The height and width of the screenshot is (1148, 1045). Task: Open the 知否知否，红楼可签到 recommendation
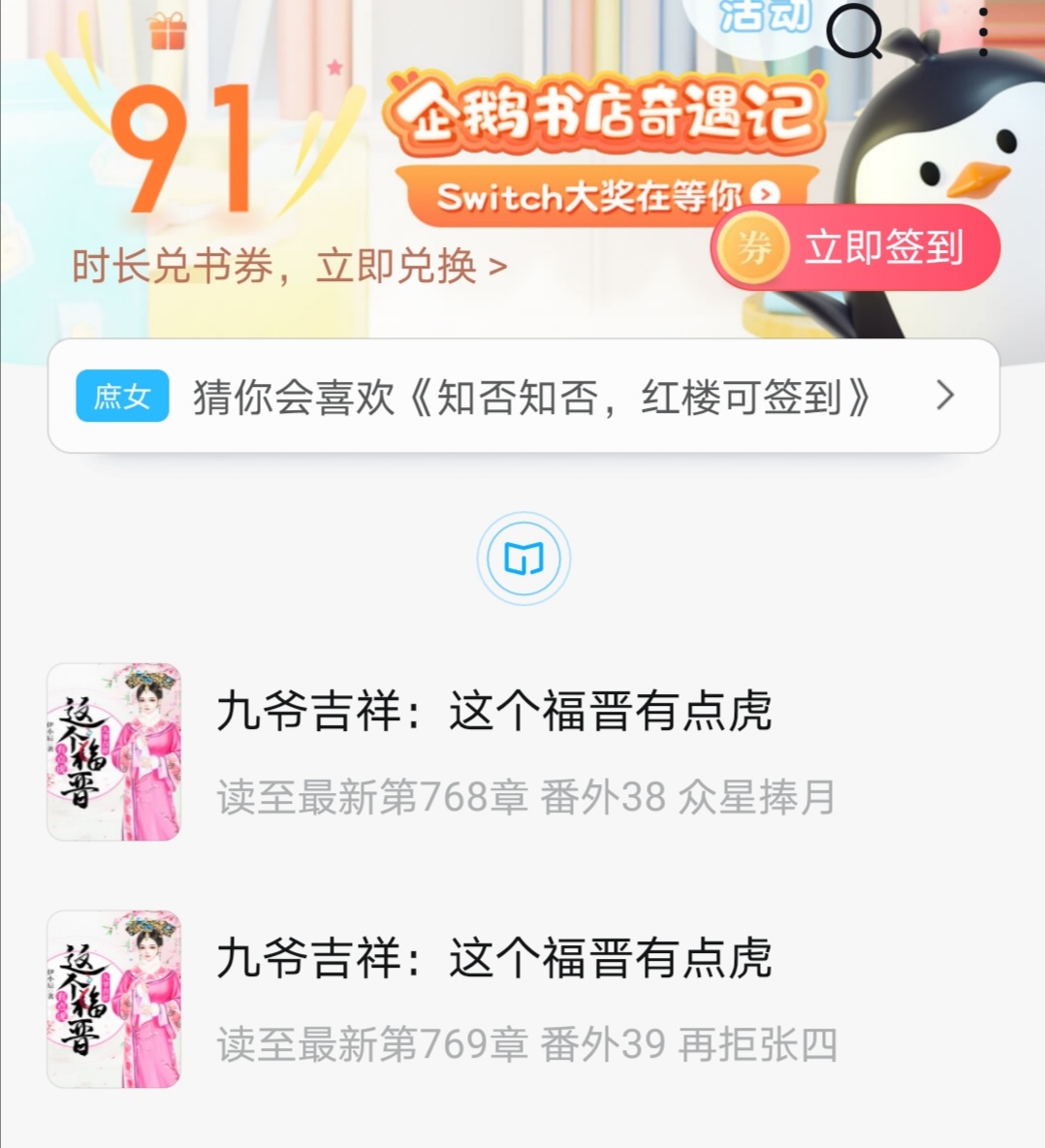point(523,396)
